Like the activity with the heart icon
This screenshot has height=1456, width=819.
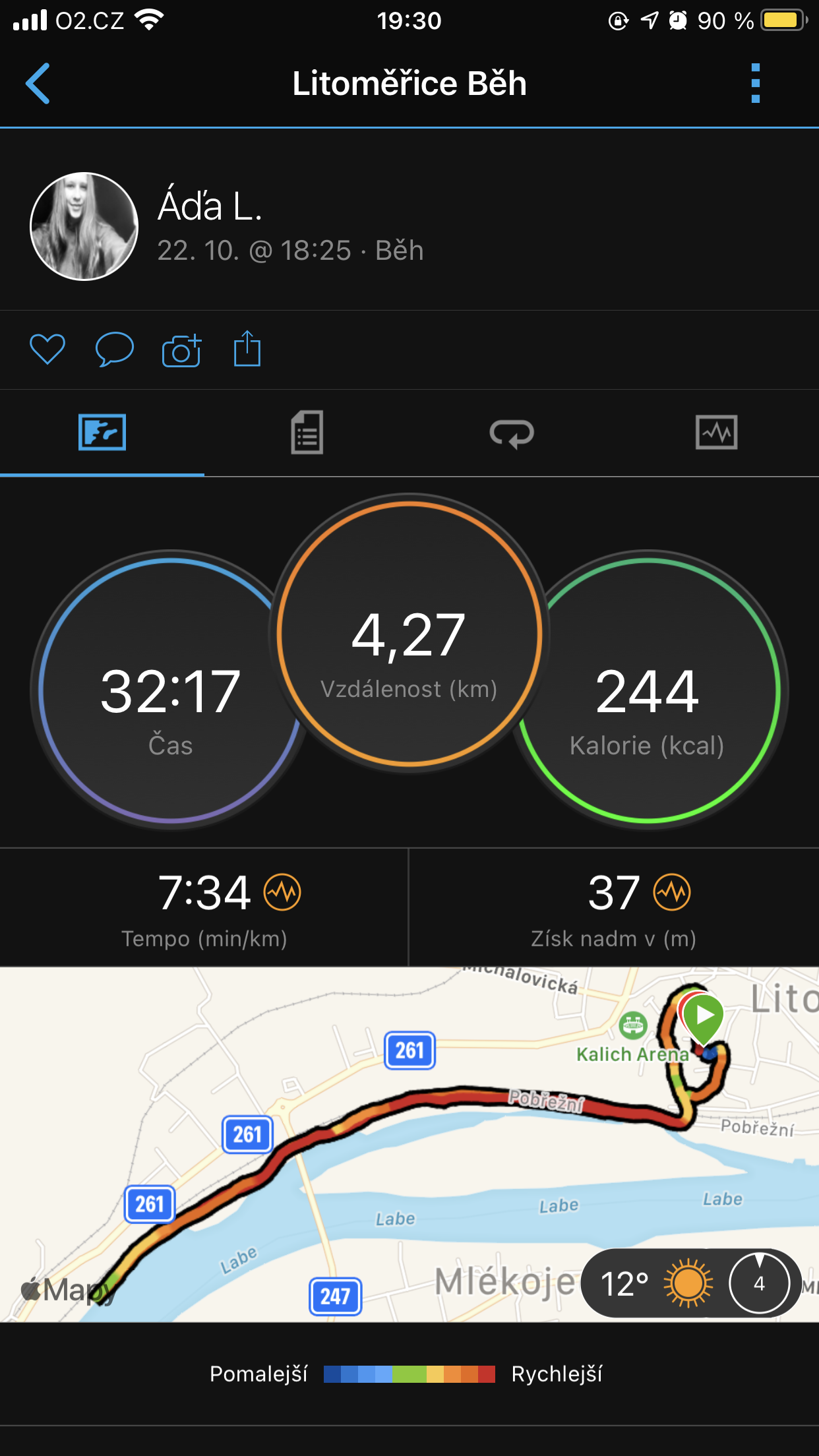pos(47,349)
